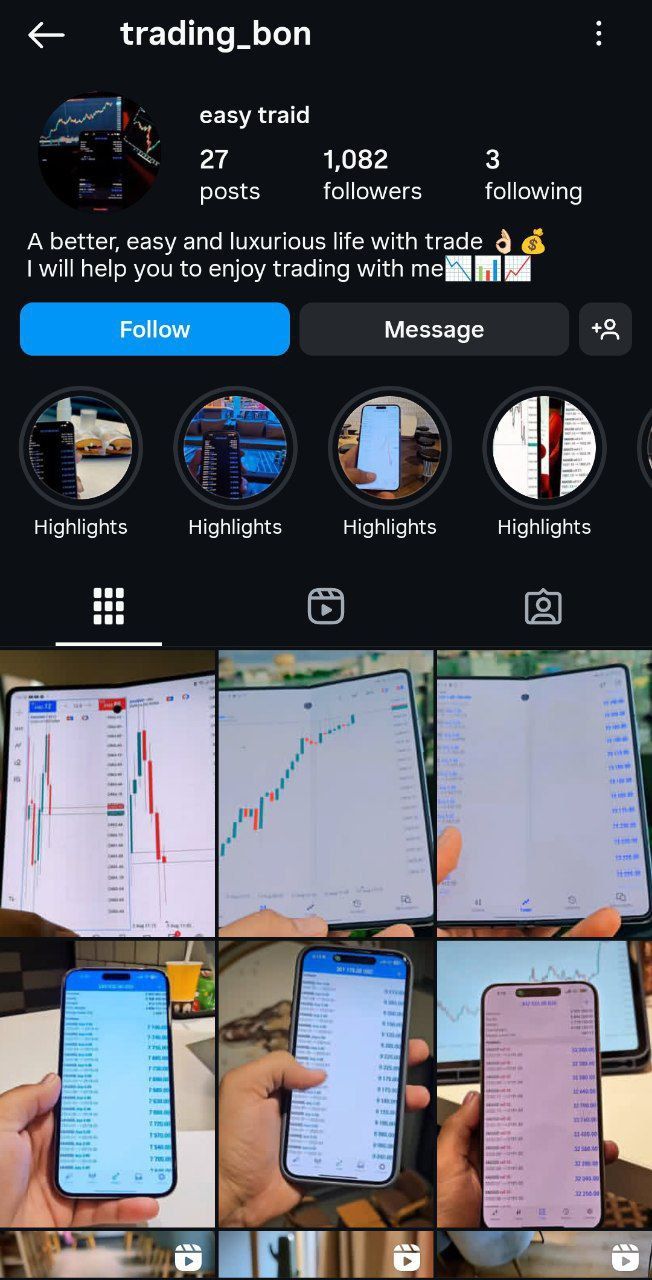Switch to the Reels tab
The image size is (652, 1280).
coord(326,606)
